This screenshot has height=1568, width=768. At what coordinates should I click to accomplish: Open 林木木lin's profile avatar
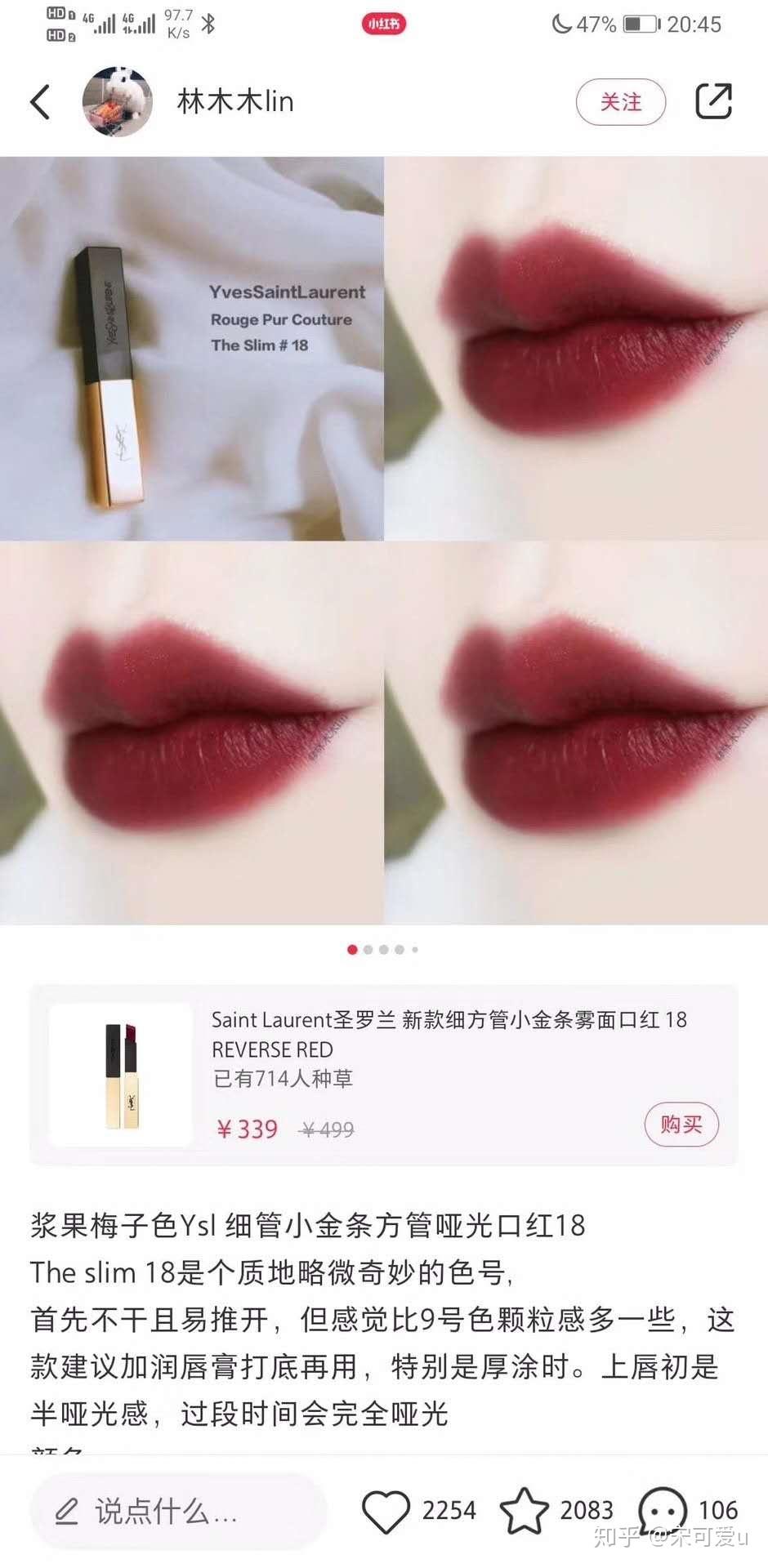tap(118, 102)
